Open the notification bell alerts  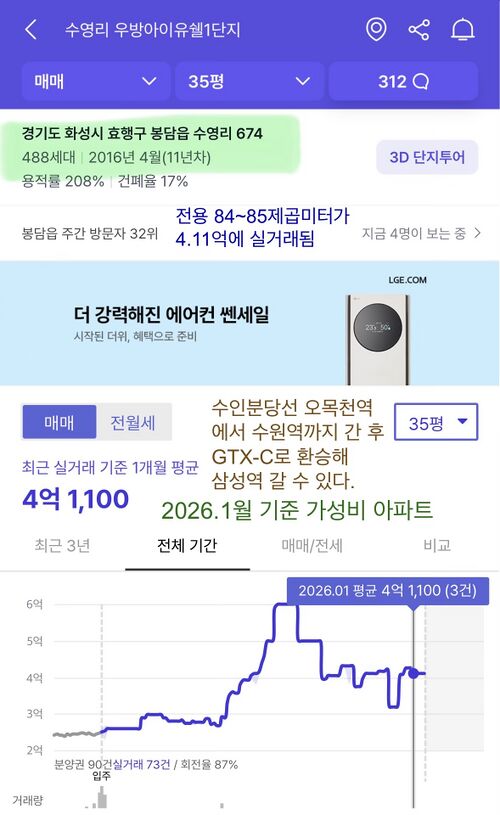462,30
